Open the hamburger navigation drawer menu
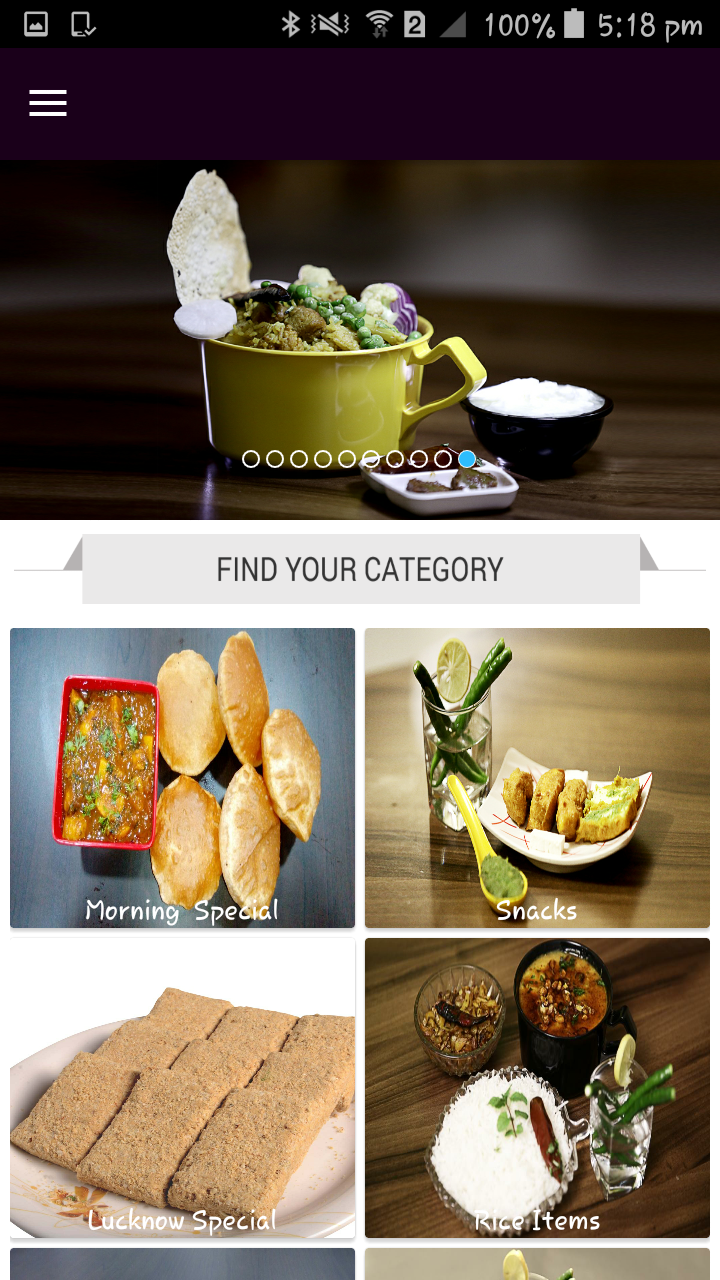Viewport: 720px width, 1280px height. pos(48,103)
